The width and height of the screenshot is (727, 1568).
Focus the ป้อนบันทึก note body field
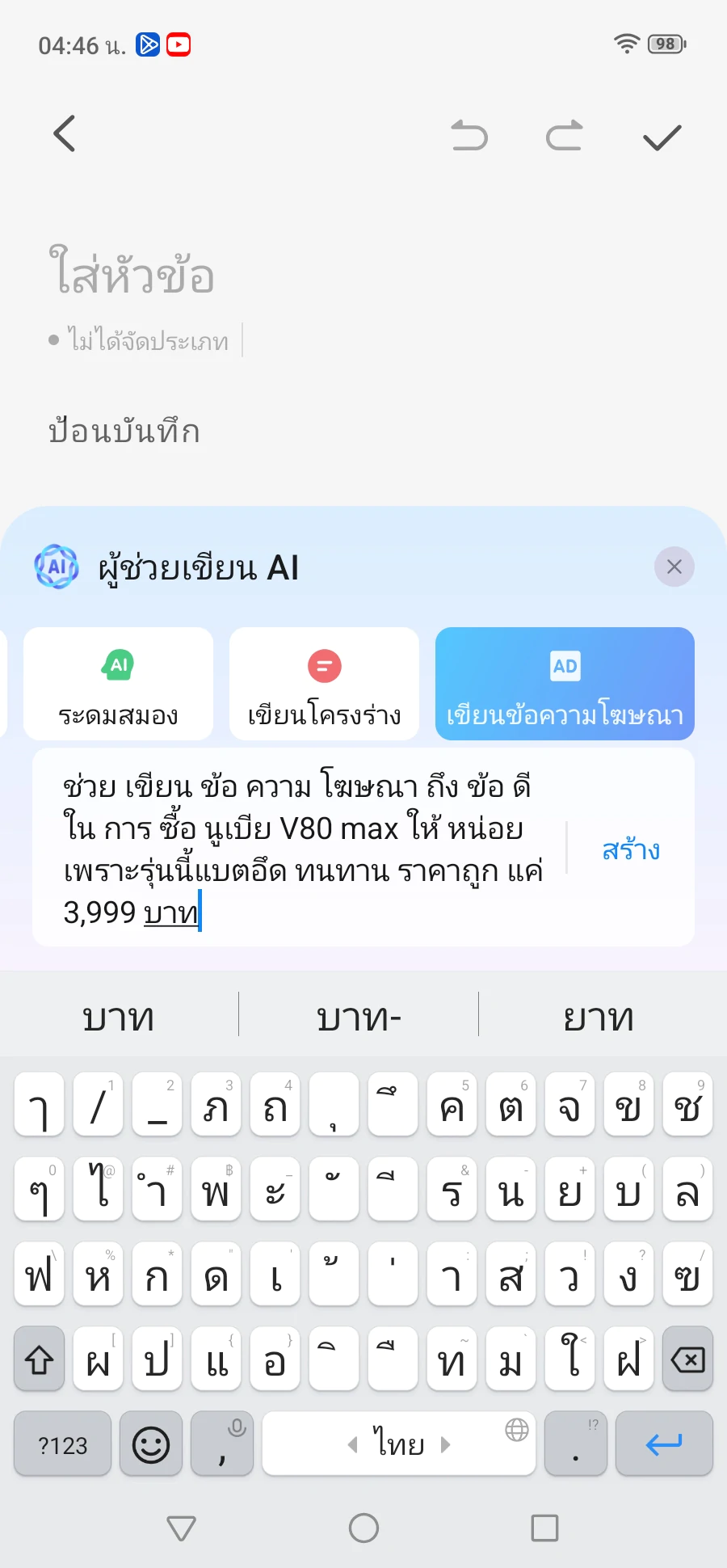point(124,431)
